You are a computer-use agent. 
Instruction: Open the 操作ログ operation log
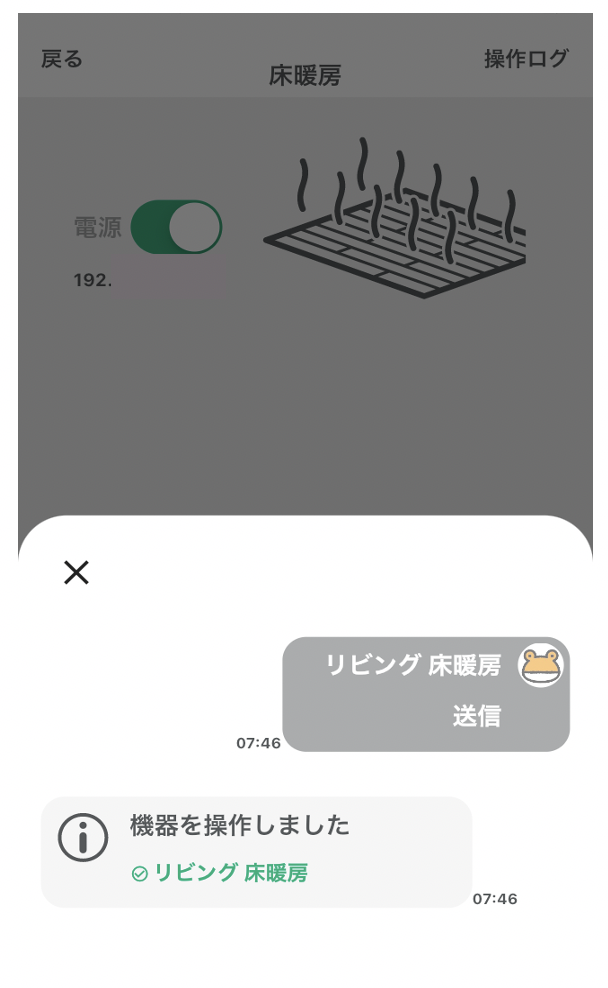[x=526, y=59]
